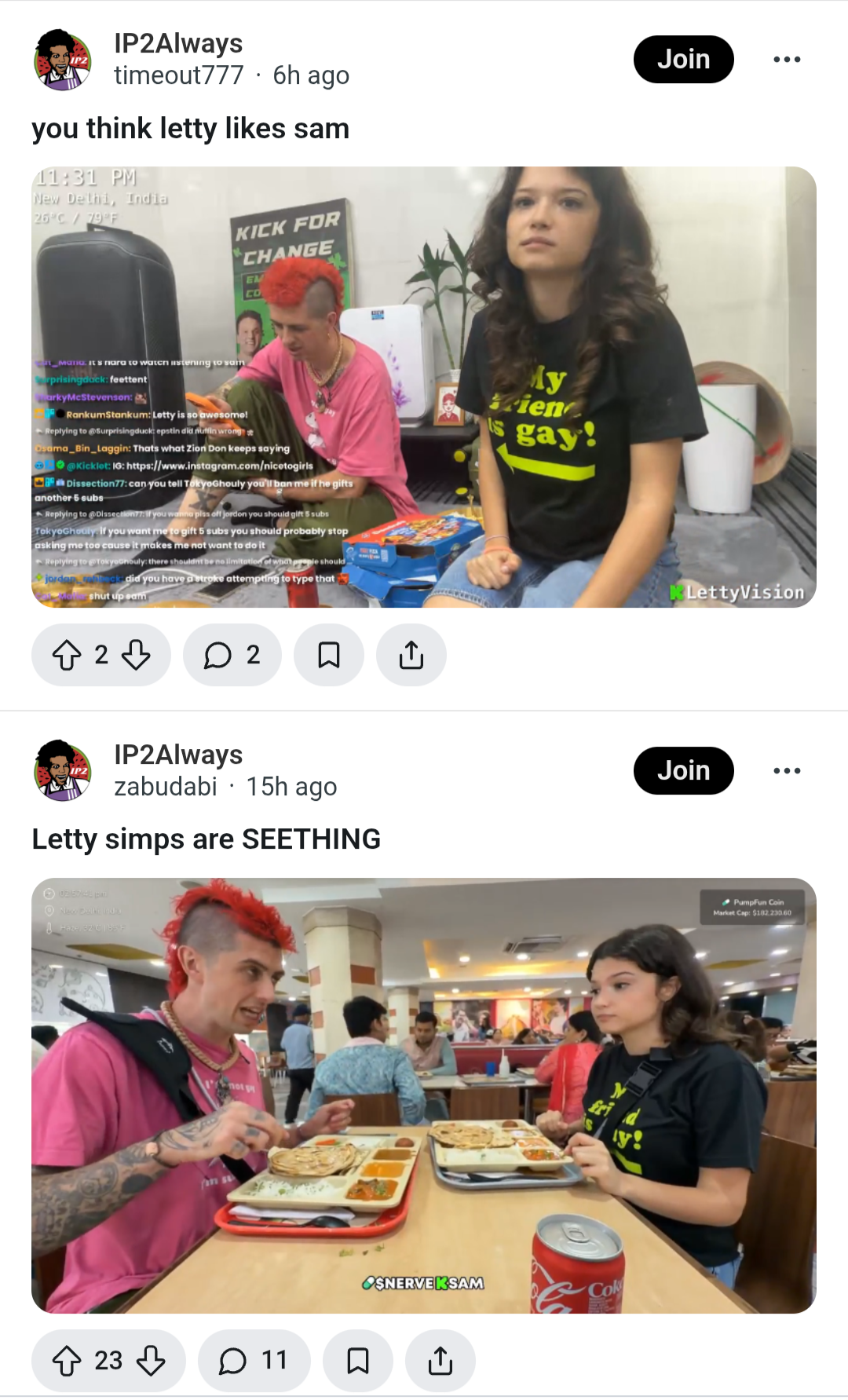Open overflow menu on timeout777's post
848x1400 pixels.
[786, 60]
